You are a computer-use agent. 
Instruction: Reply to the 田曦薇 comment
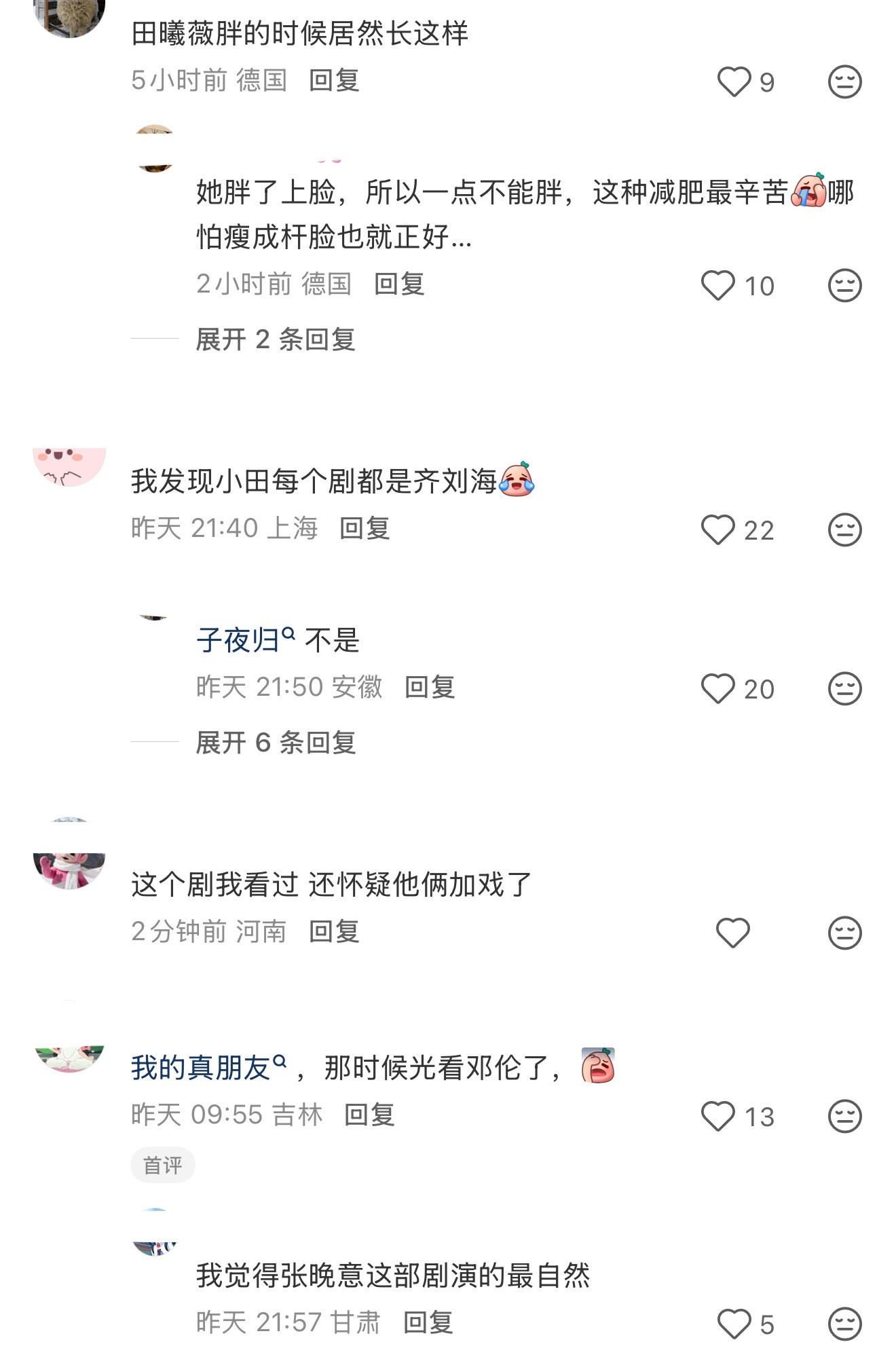point(335,80)
